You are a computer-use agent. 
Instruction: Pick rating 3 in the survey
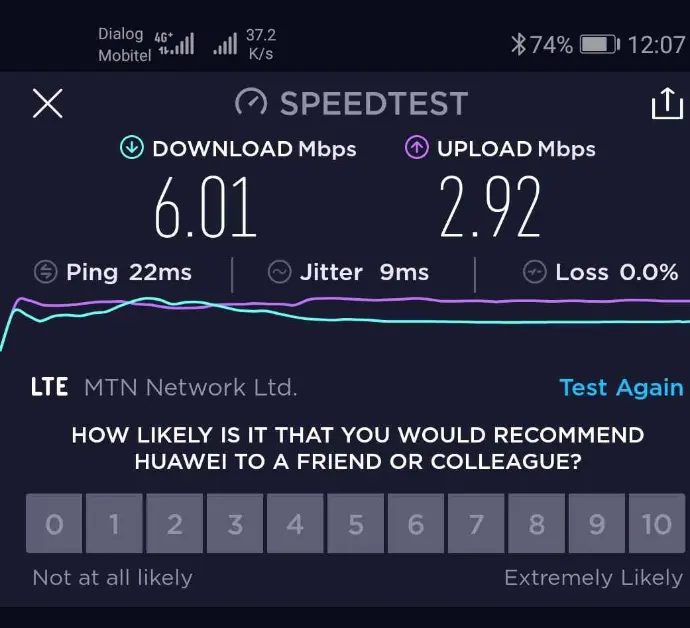click(x=235, y=524)
